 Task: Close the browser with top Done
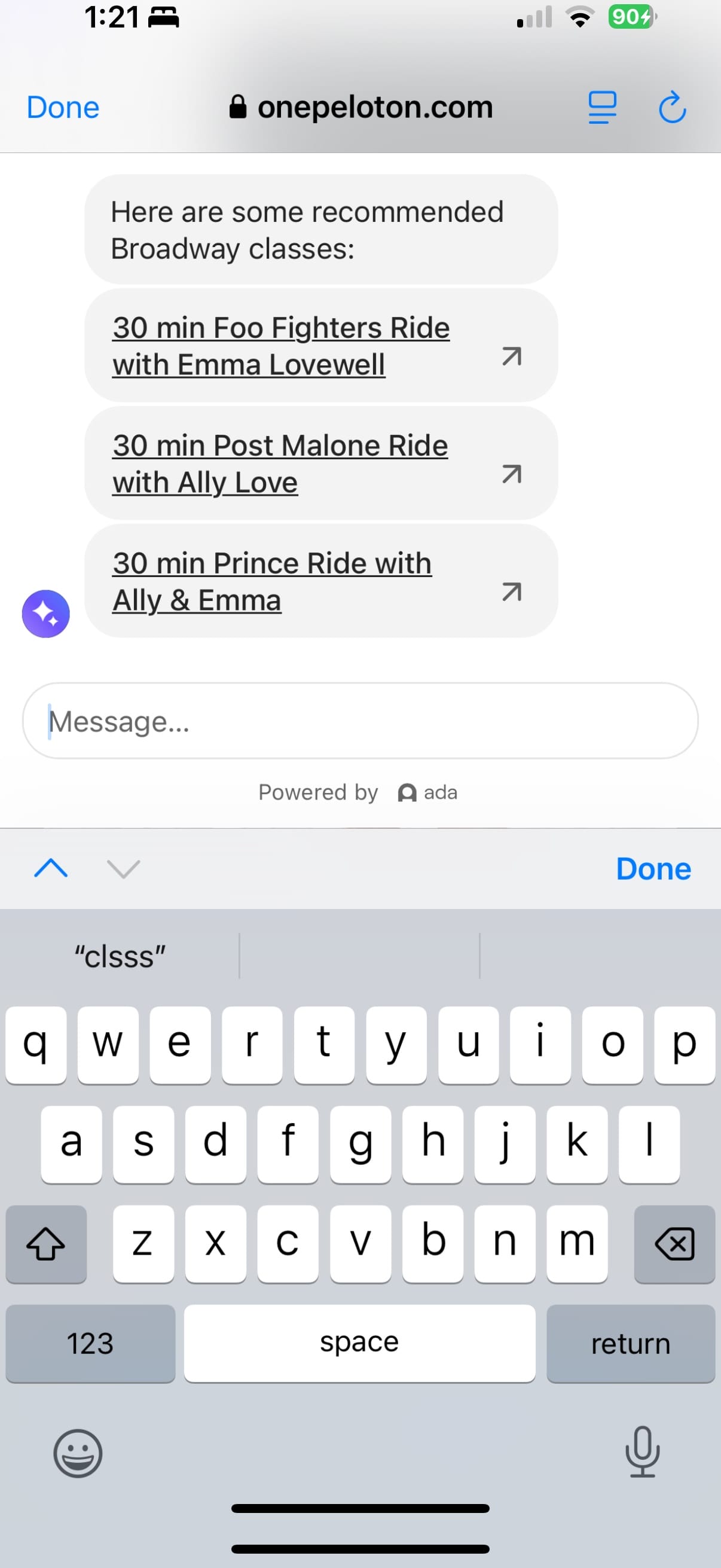[x=63, y=108]
